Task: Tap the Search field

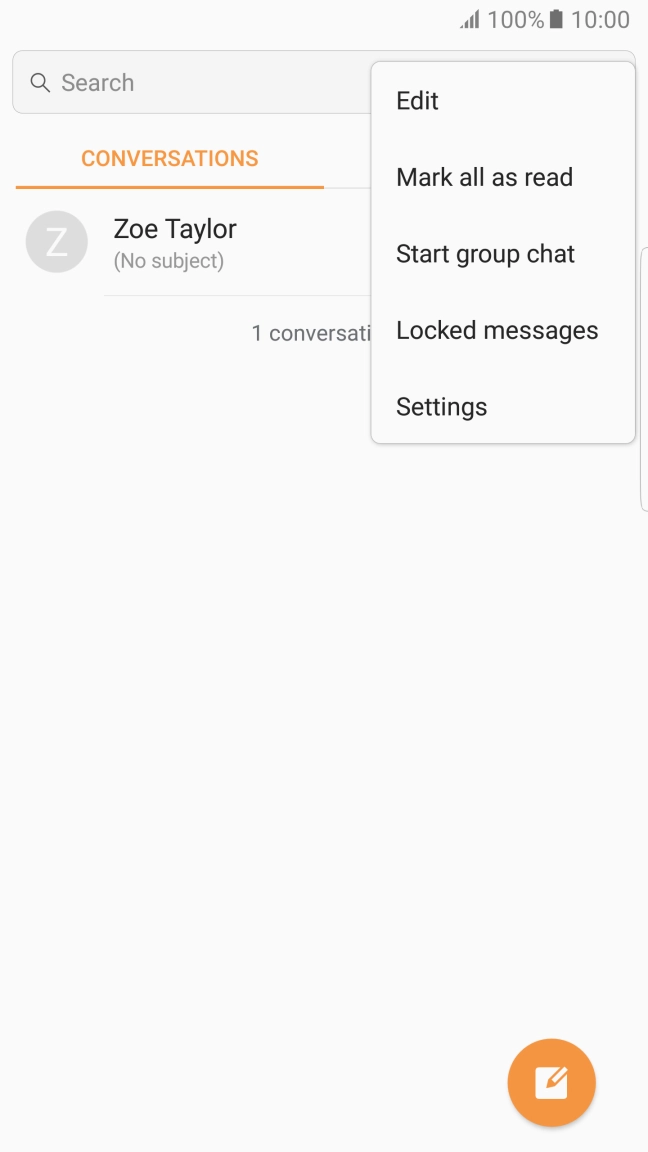Action: tap(192, 82)
